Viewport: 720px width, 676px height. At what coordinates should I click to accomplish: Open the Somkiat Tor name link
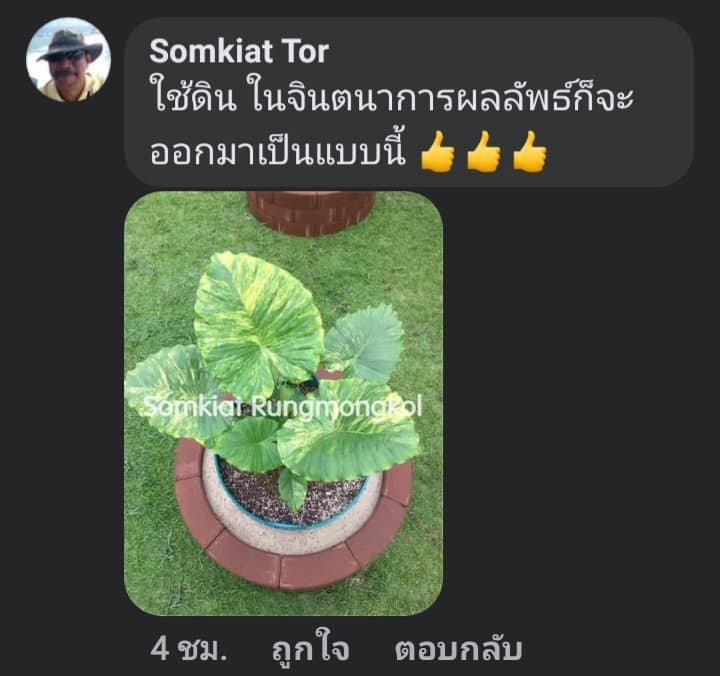click(x=239, y=51)
